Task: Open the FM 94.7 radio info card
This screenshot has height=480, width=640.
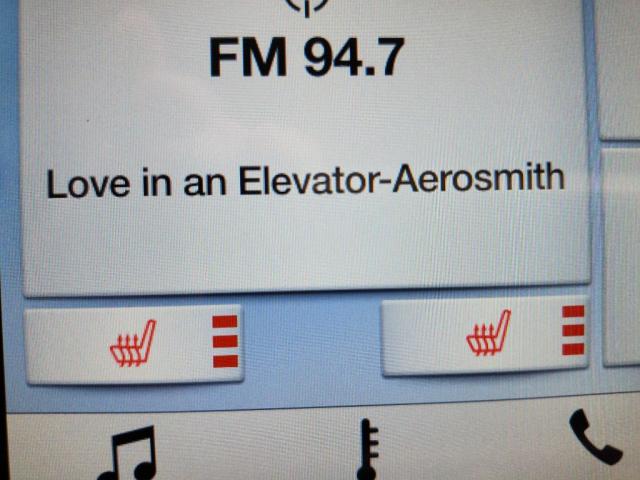Action: pyautogui.click(x=305, y=150)
